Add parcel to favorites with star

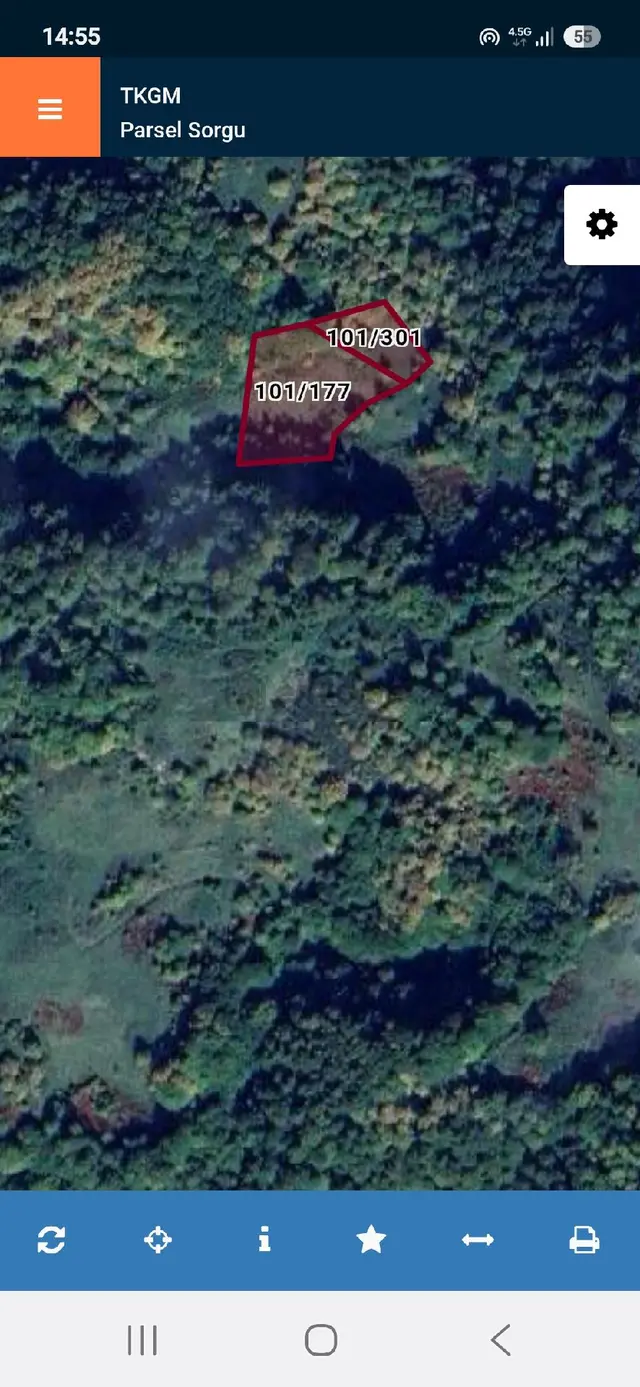pyautogui.click(x=371, y=1240)
